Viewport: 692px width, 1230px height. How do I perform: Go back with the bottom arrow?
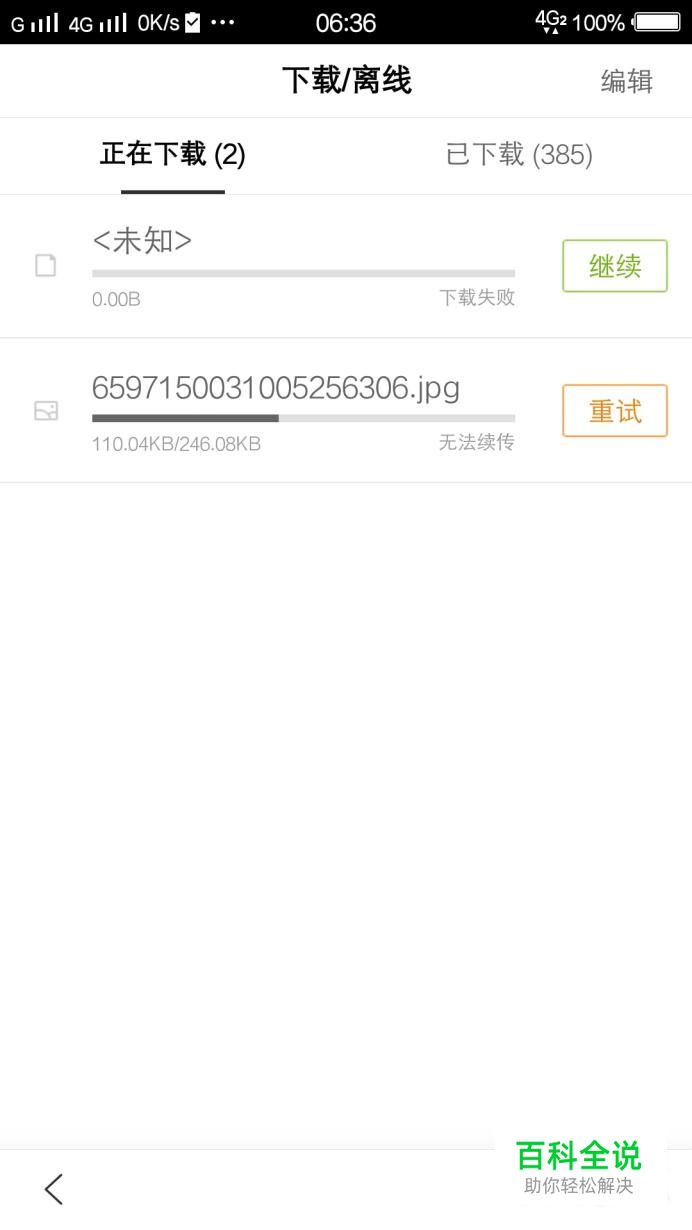click(54, 1189)
